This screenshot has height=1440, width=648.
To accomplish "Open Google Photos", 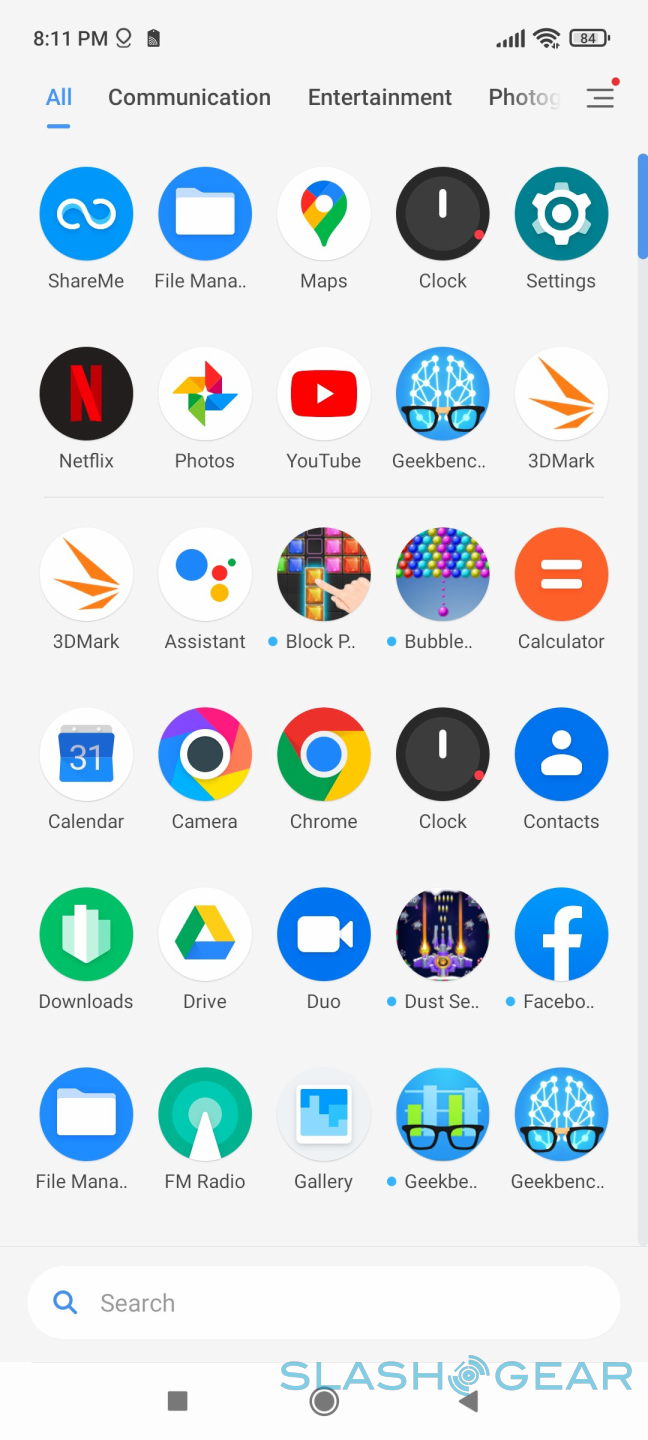I will point(205,394).
